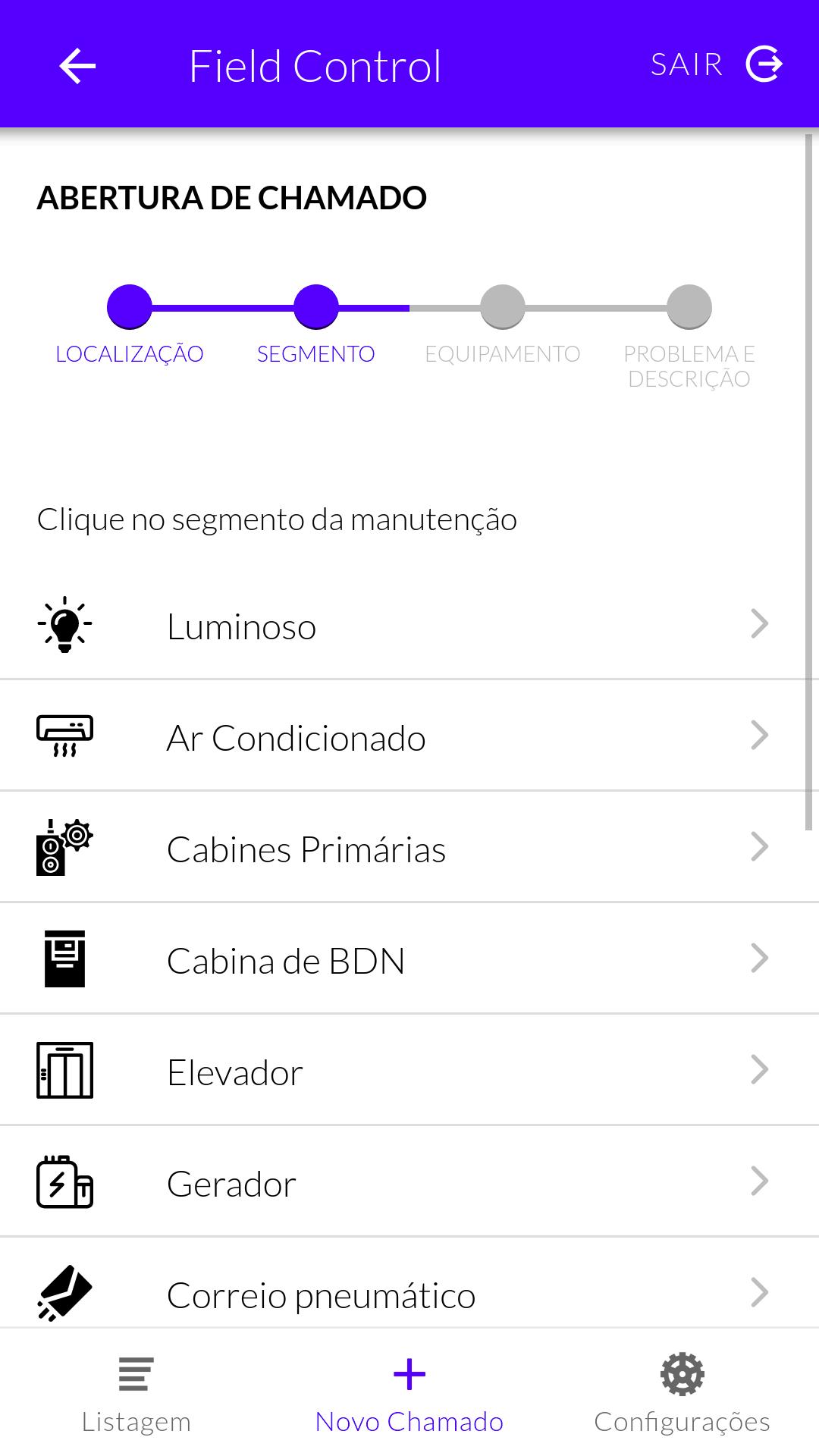Open Correio pneumático segment
The width and height of the screenshot is (819, 1456).
click(409, 1283)
